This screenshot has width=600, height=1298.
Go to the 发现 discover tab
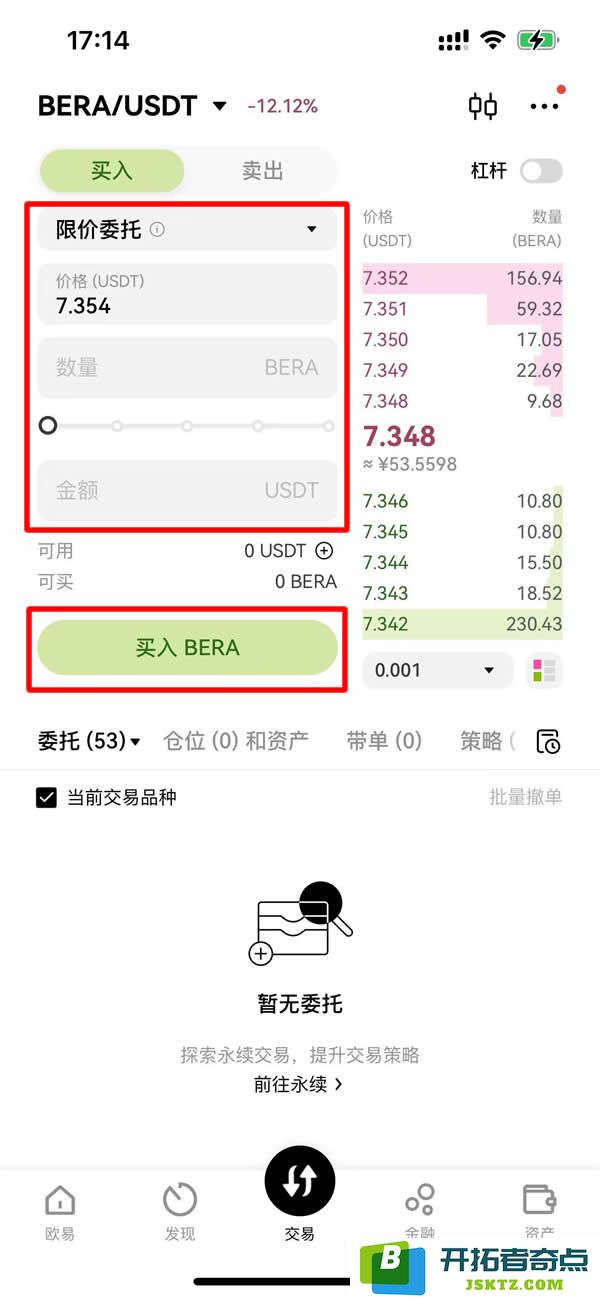click(x=180, y=1211)
